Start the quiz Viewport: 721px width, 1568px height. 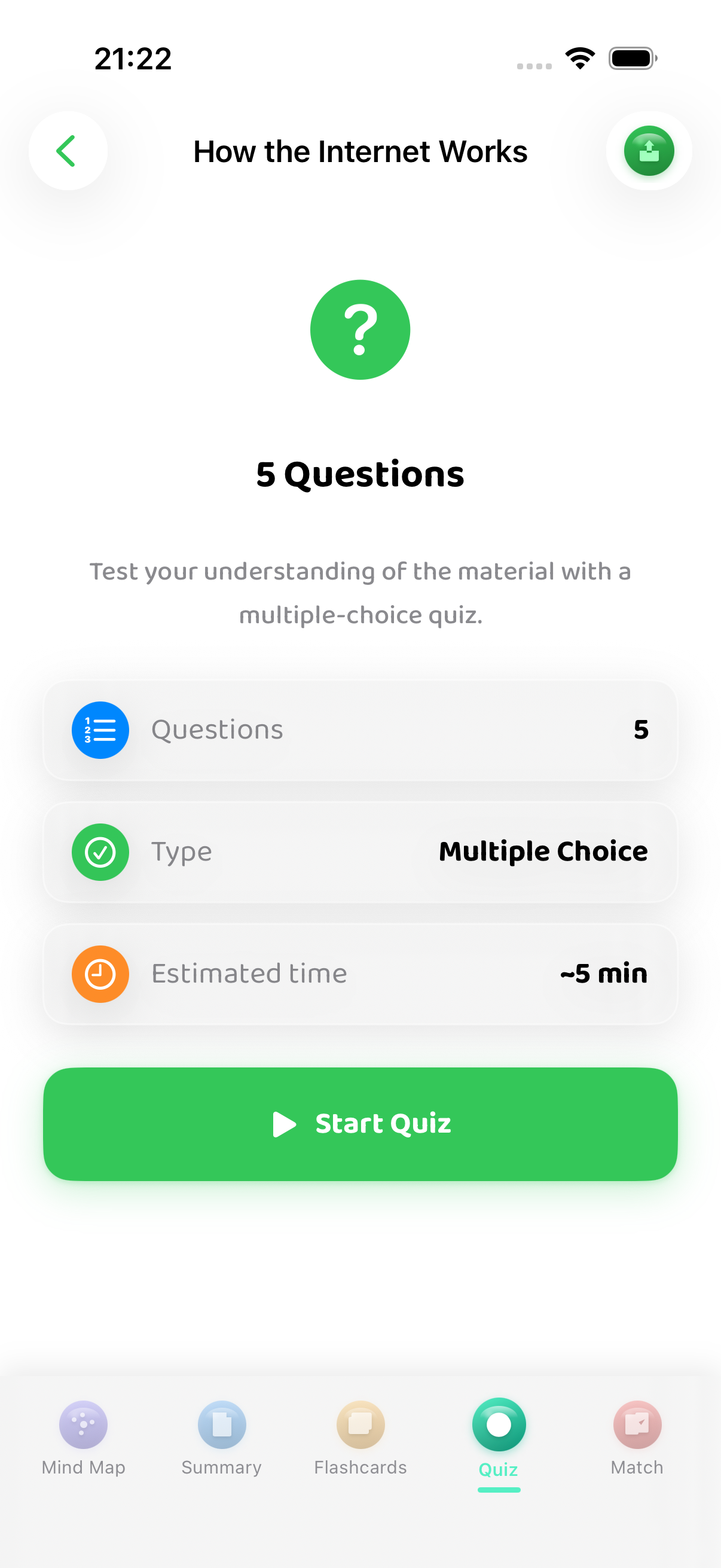pyautogui.click(x=360, y=1124)
